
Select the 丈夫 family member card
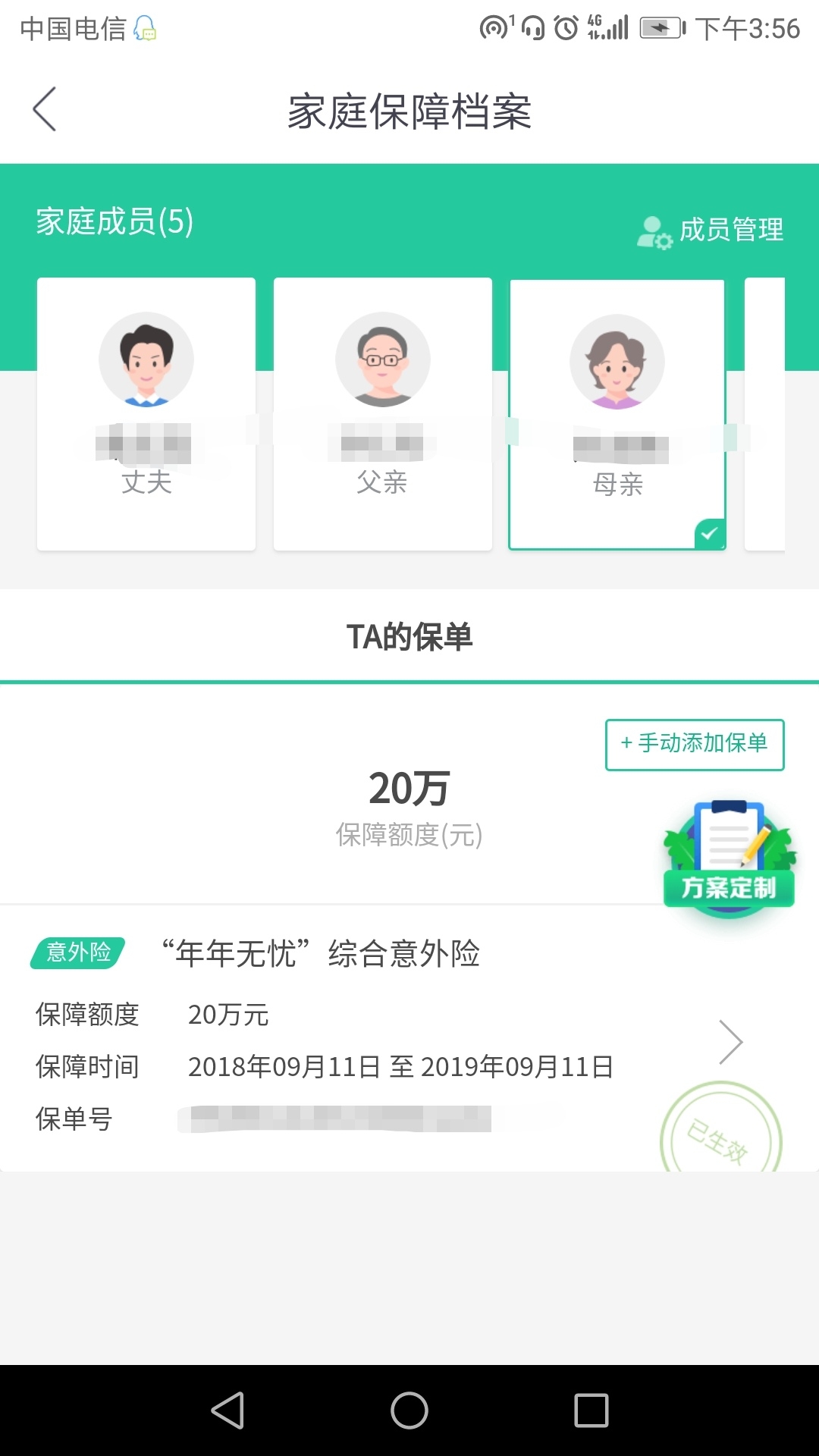pos(146,414)
